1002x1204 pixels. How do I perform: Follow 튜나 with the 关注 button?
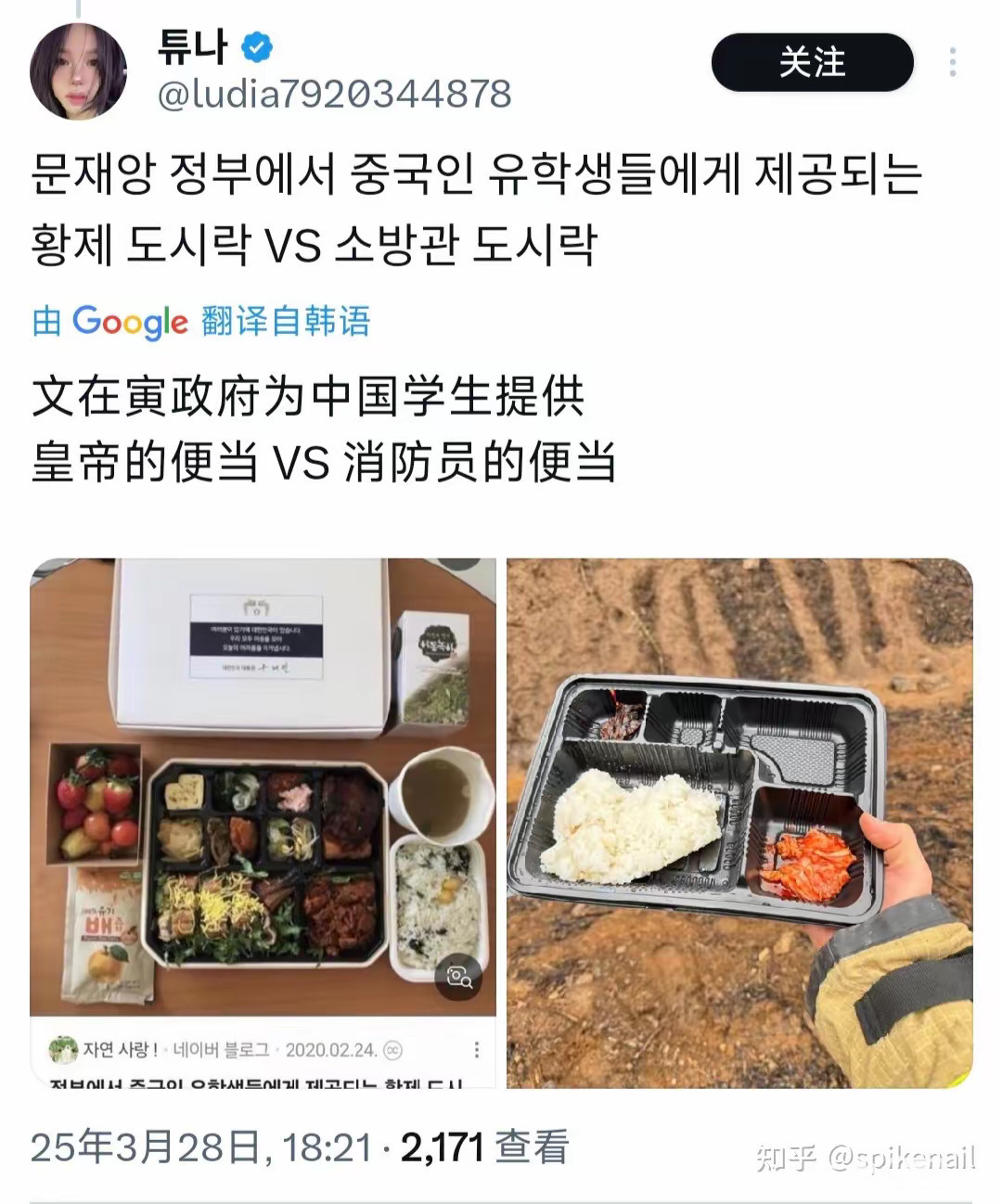coord(812,62)
